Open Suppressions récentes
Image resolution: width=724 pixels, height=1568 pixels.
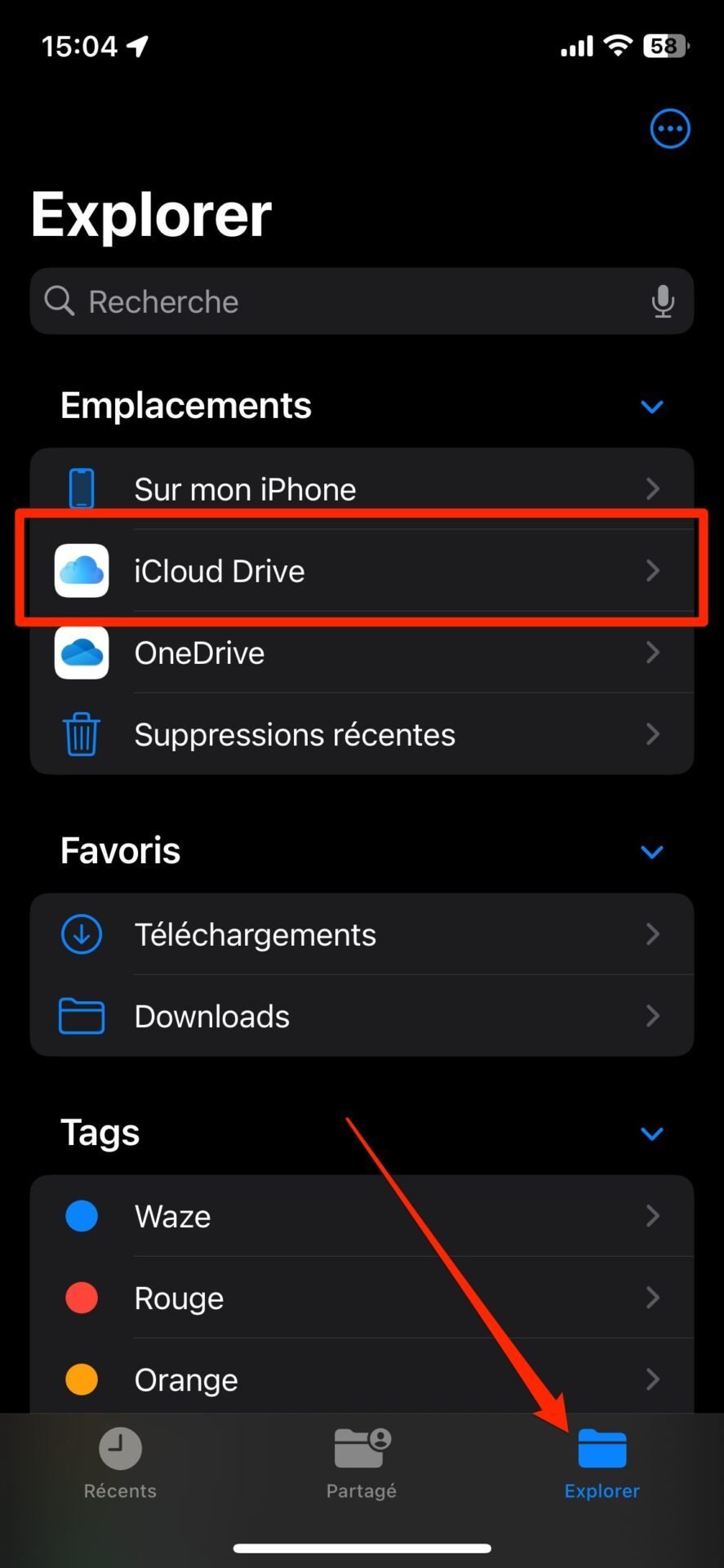362,733
